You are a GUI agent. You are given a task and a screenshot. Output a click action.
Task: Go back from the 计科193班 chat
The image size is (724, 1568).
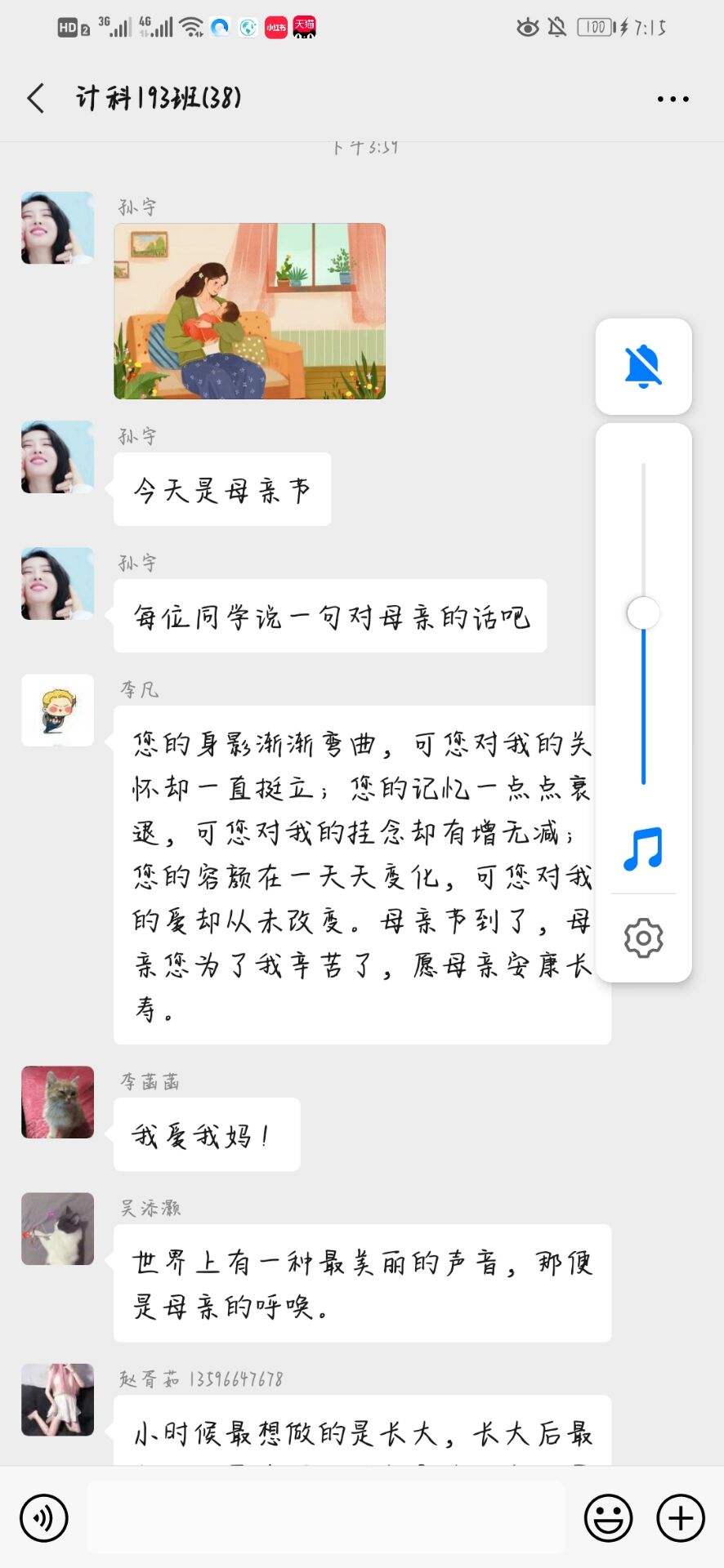click(x=36, y=99)
